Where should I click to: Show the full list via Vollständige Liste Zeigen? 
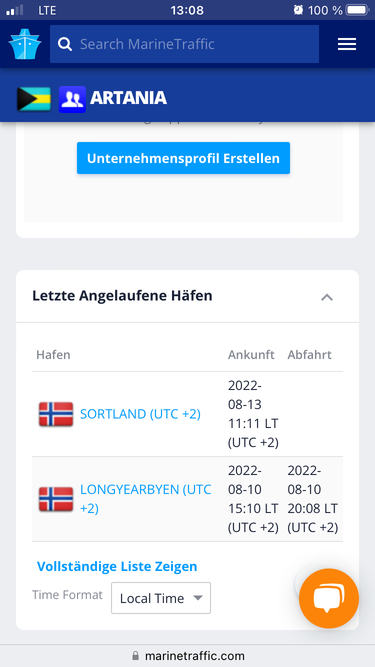tap(117, 566)
